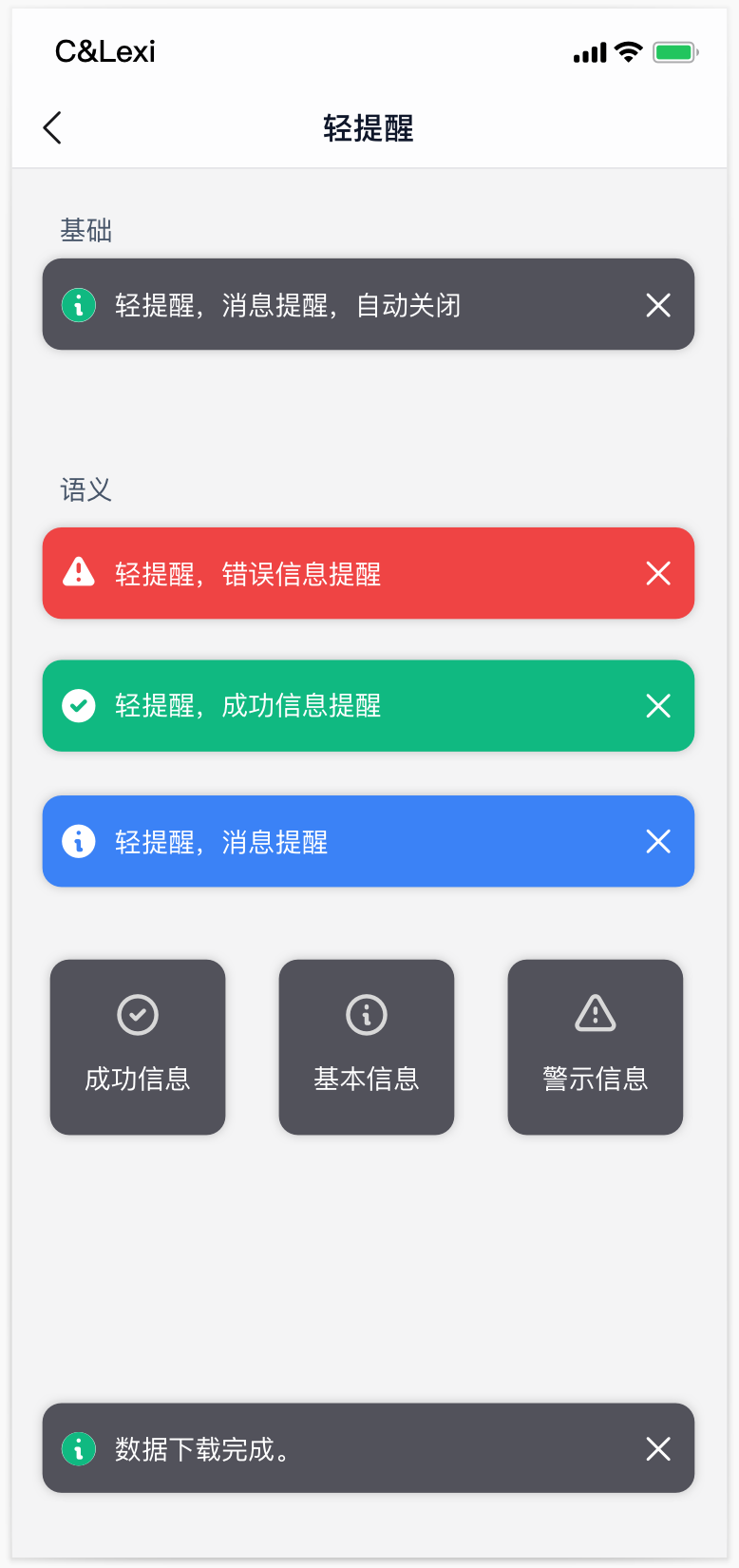739x1568 pixels.
Task: Dismiss the red 错误信息提醒 toast
Action: pos(658,574)
